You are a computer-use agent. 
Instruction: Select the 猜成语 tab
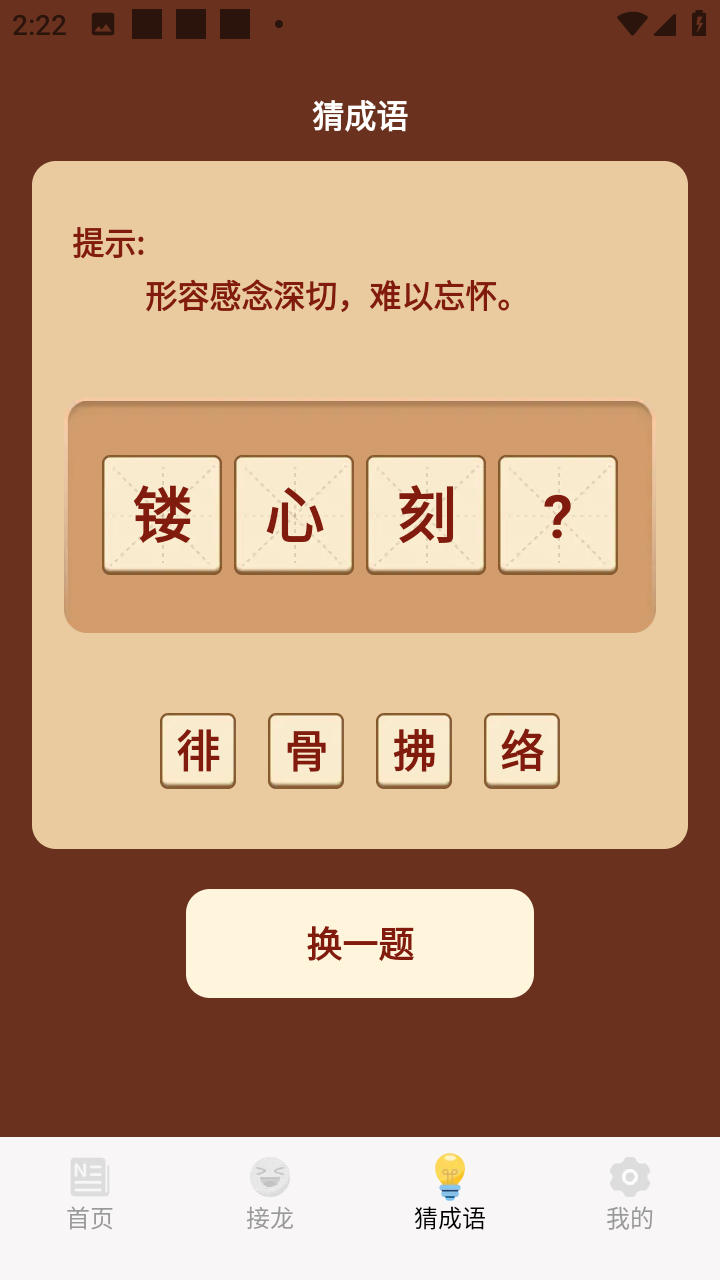(x=450, y=1195)
